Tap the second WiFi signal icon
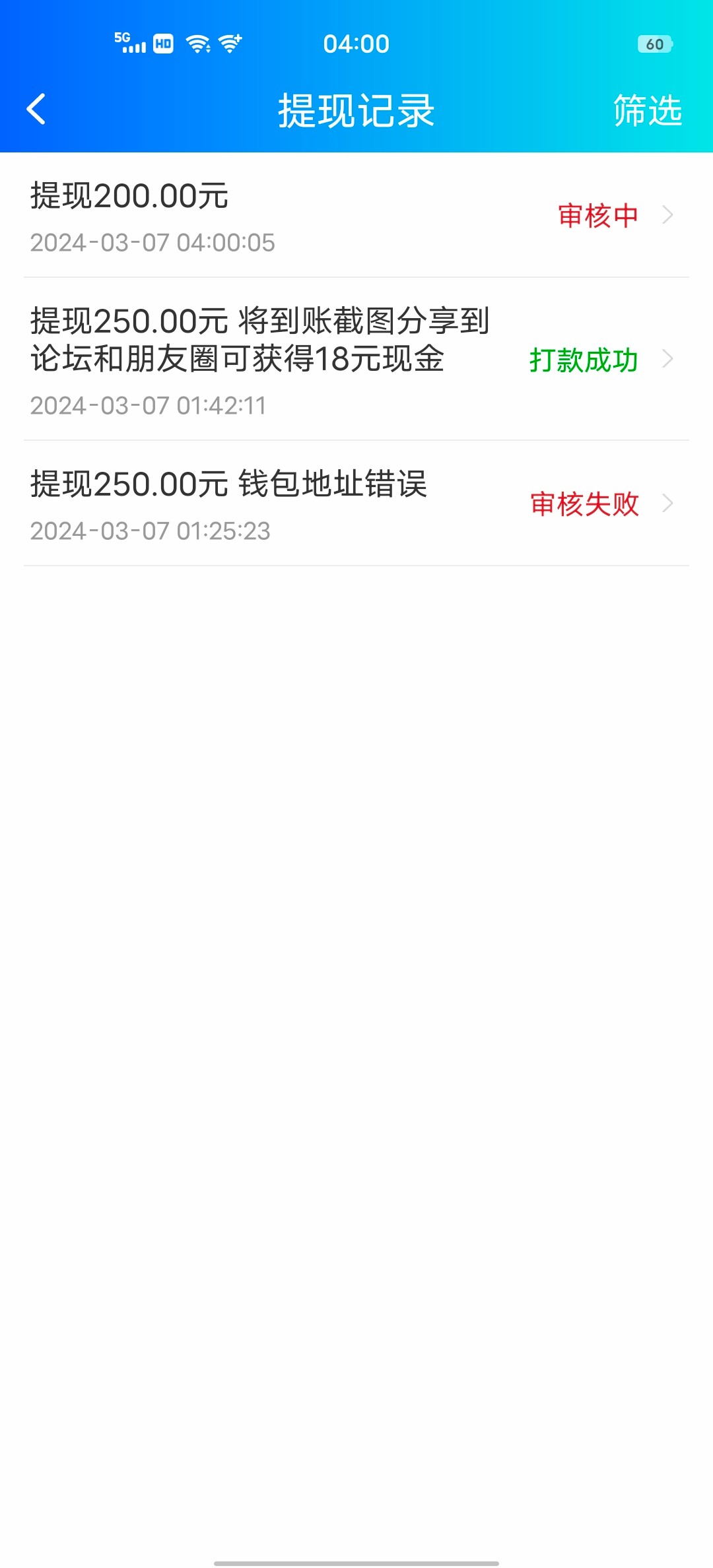 229,44
